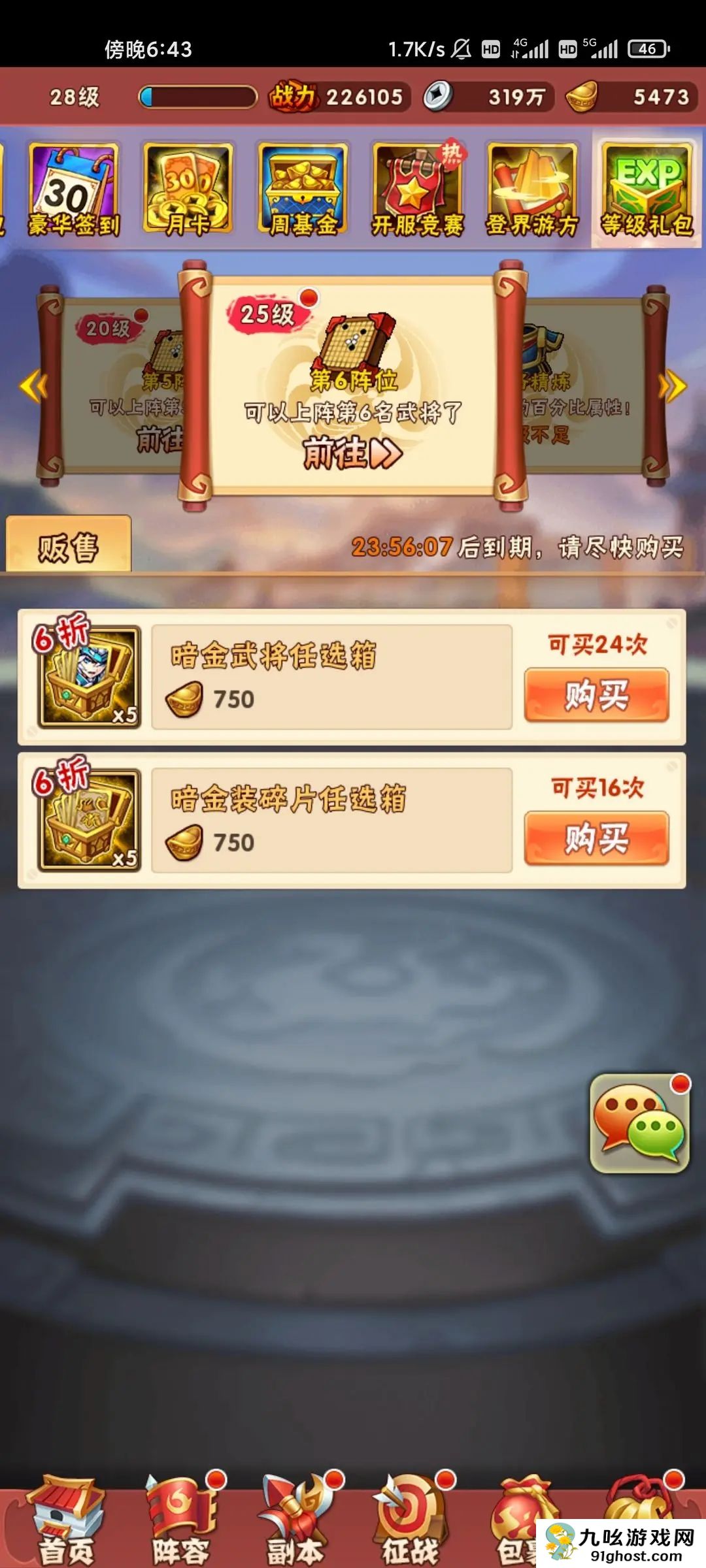The height and width of the screenshot is (1568, 706).
Task: View the 暗金武将任选箱 item icon
Action: 90,677
